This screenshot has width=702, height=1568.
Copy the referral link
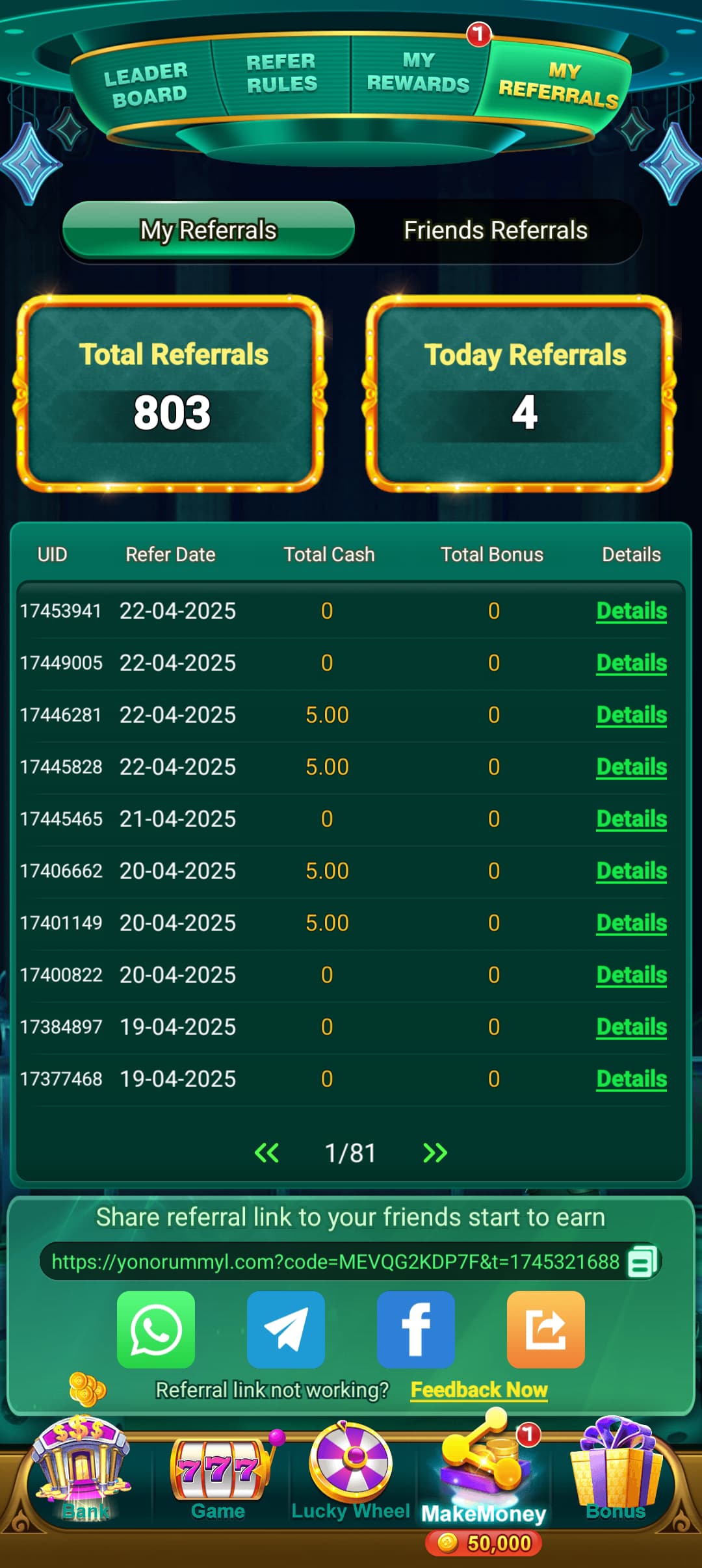[x=642, y=1262]
